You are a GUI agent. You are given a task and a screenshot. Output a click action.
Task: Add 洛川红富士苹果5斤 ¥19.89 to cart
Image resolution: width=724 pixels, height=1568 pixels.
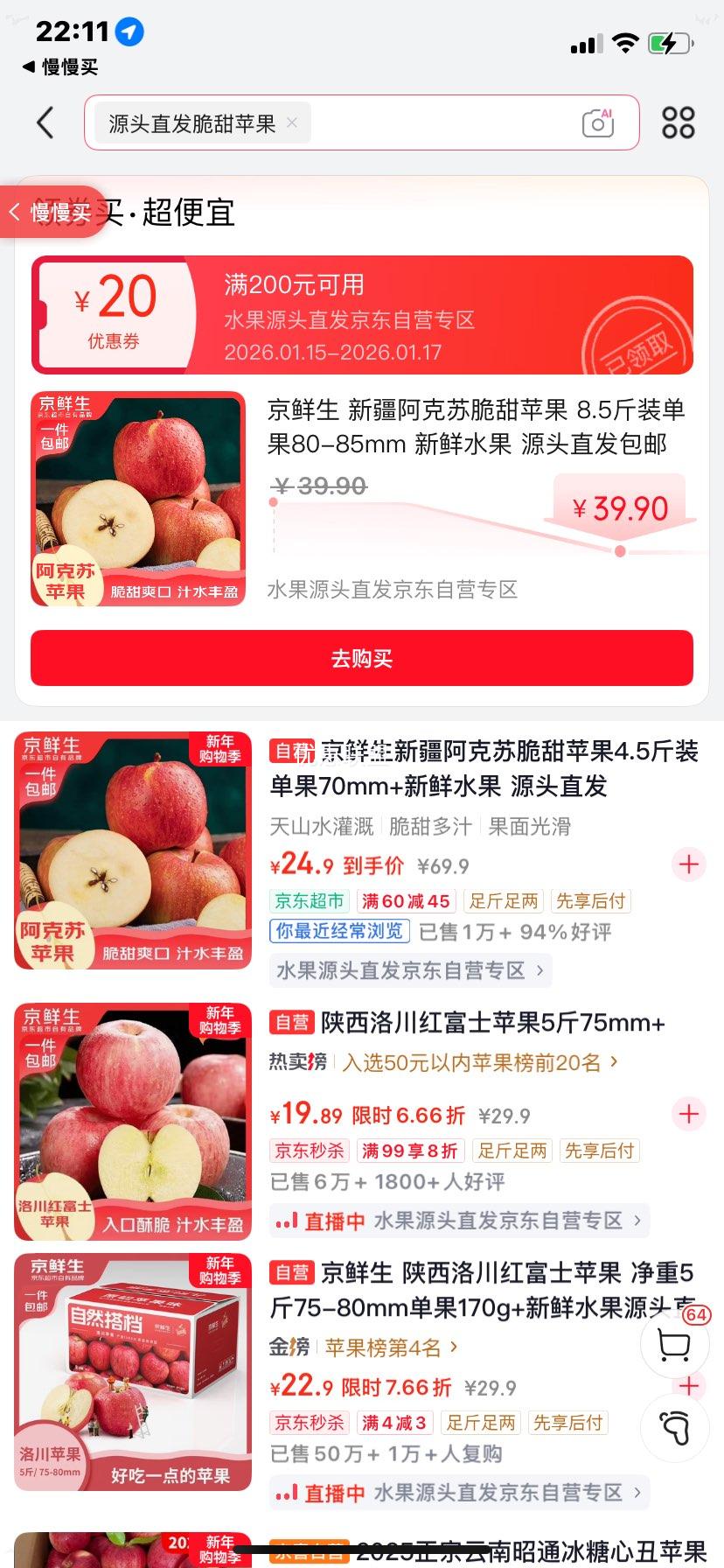pyautogui.click(x=688, y=1114)
